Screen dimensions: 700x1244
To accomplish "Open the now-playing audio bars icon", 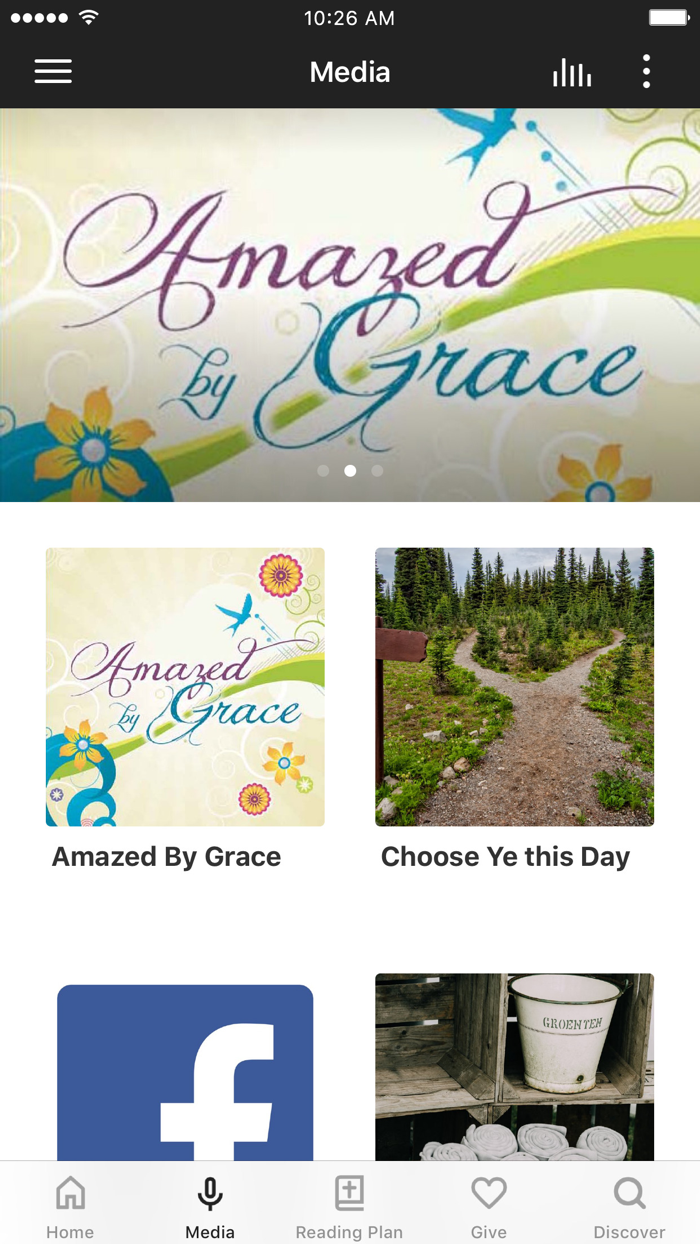I will click(572, 72).
